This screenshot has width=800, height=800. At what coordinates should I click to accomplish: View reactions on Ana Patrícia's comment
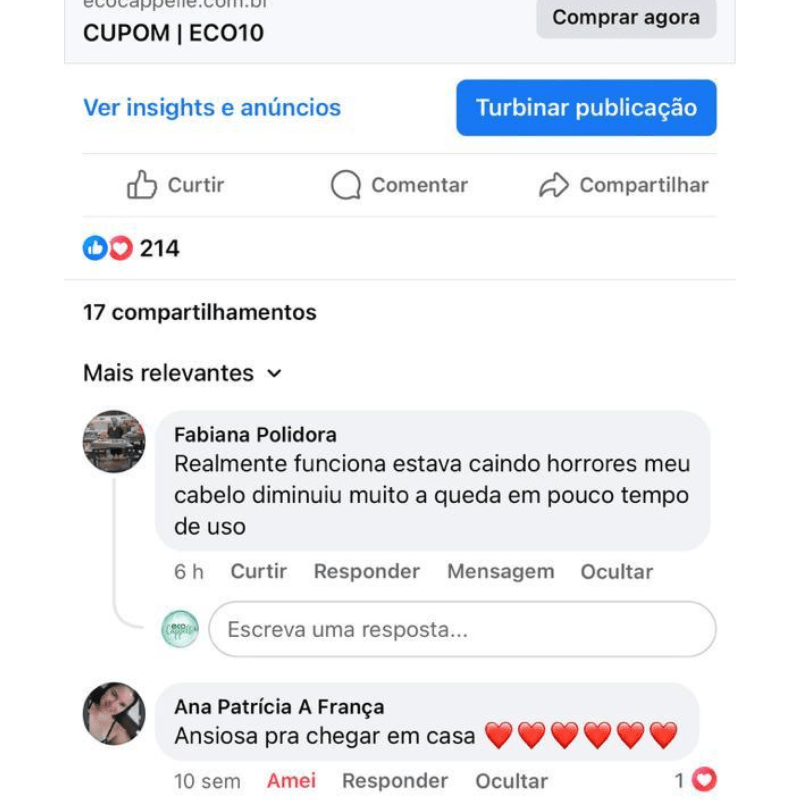tap(696, 780)
